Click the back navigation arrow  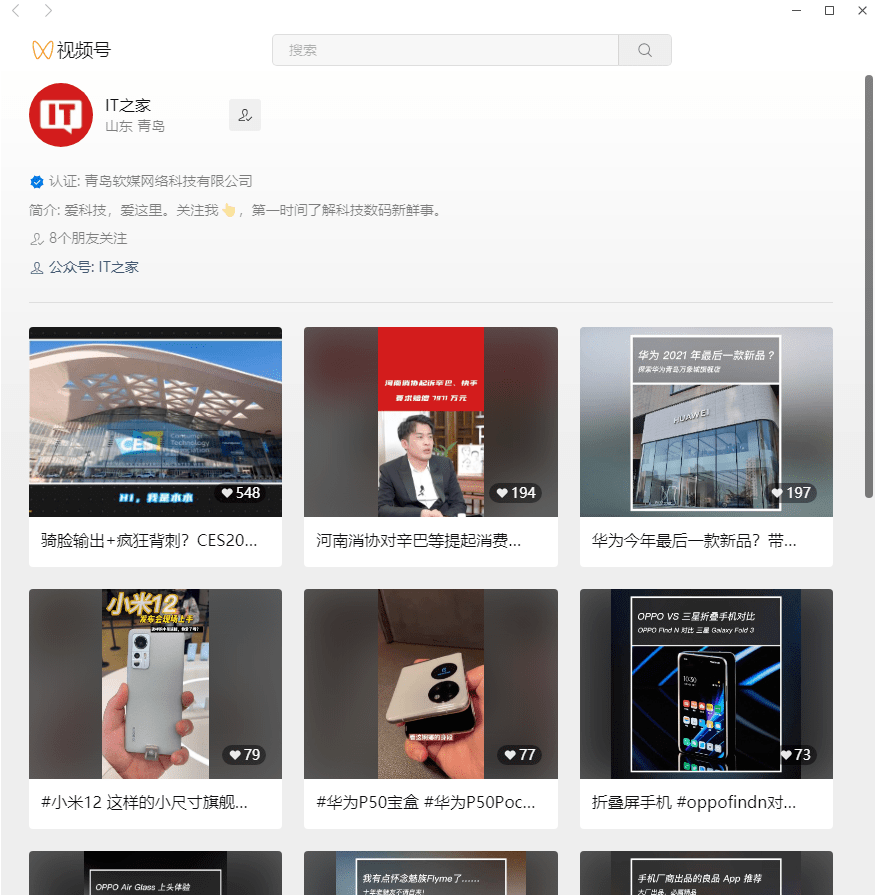coord(14,10)
